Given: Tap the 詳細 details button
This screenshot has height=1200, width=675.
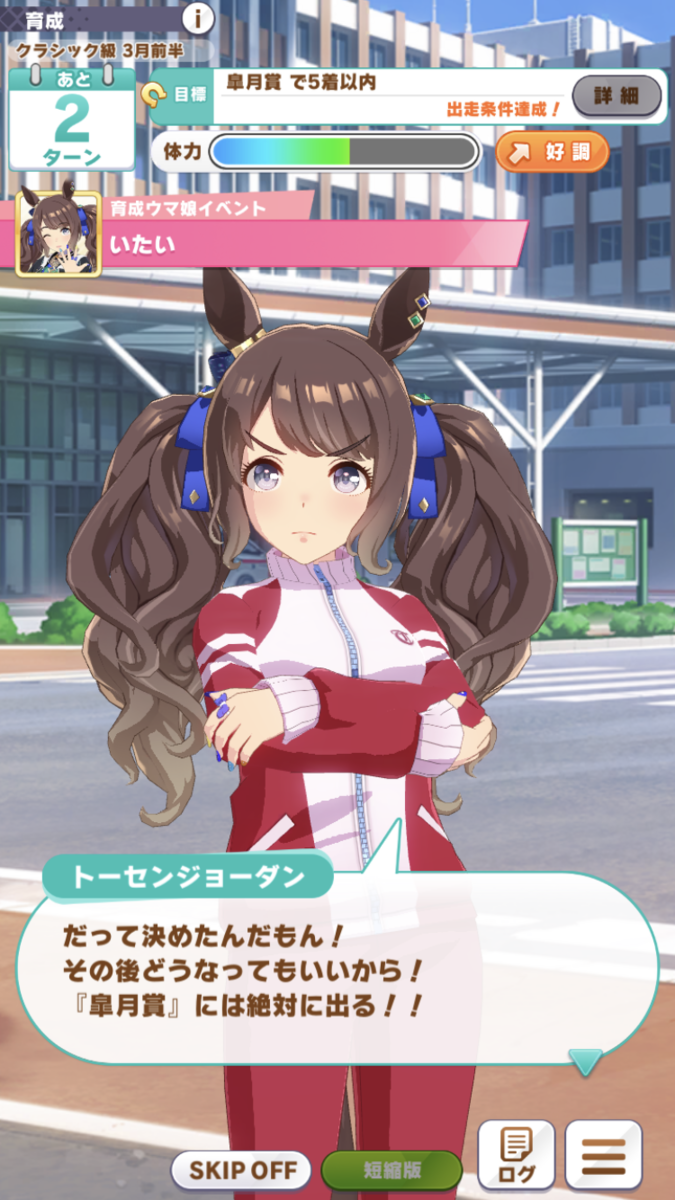Looking at the screenshot, I should click(616, 96).
